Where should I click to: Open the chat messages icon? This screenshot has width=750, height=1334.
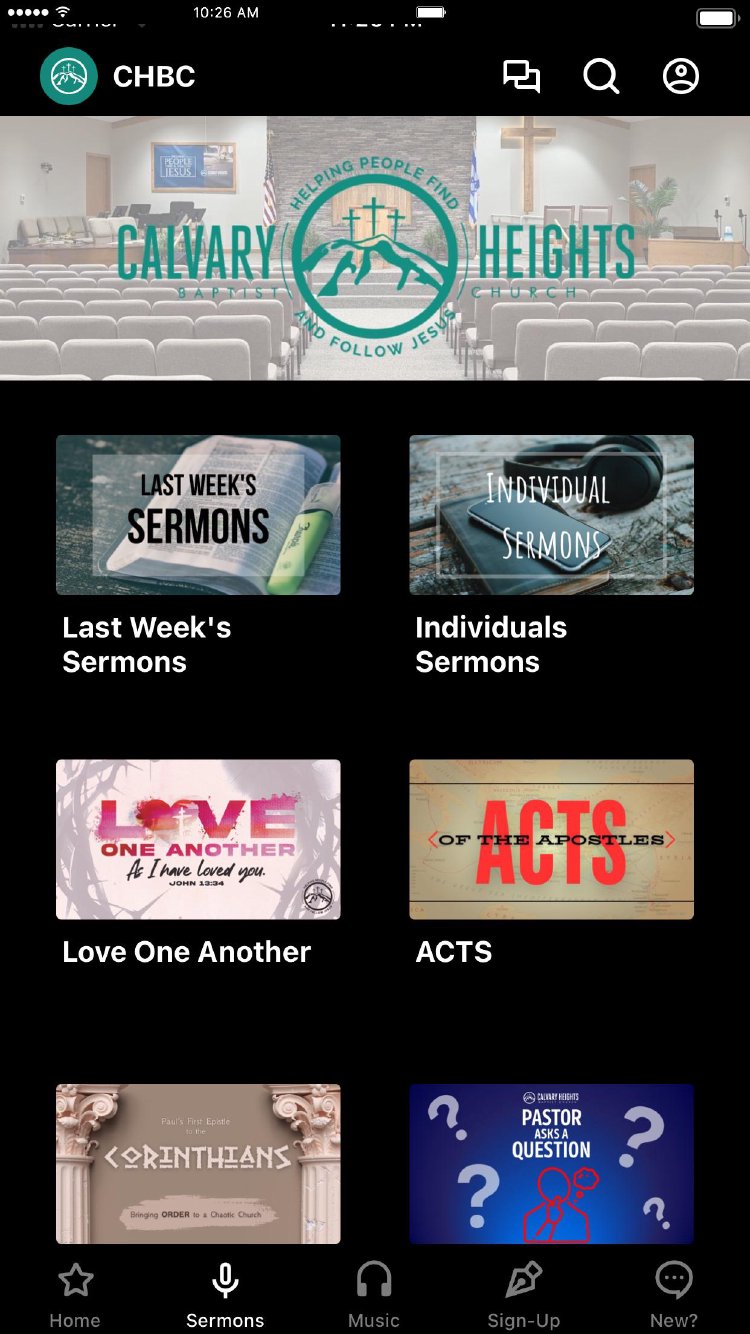click(521, 77)
